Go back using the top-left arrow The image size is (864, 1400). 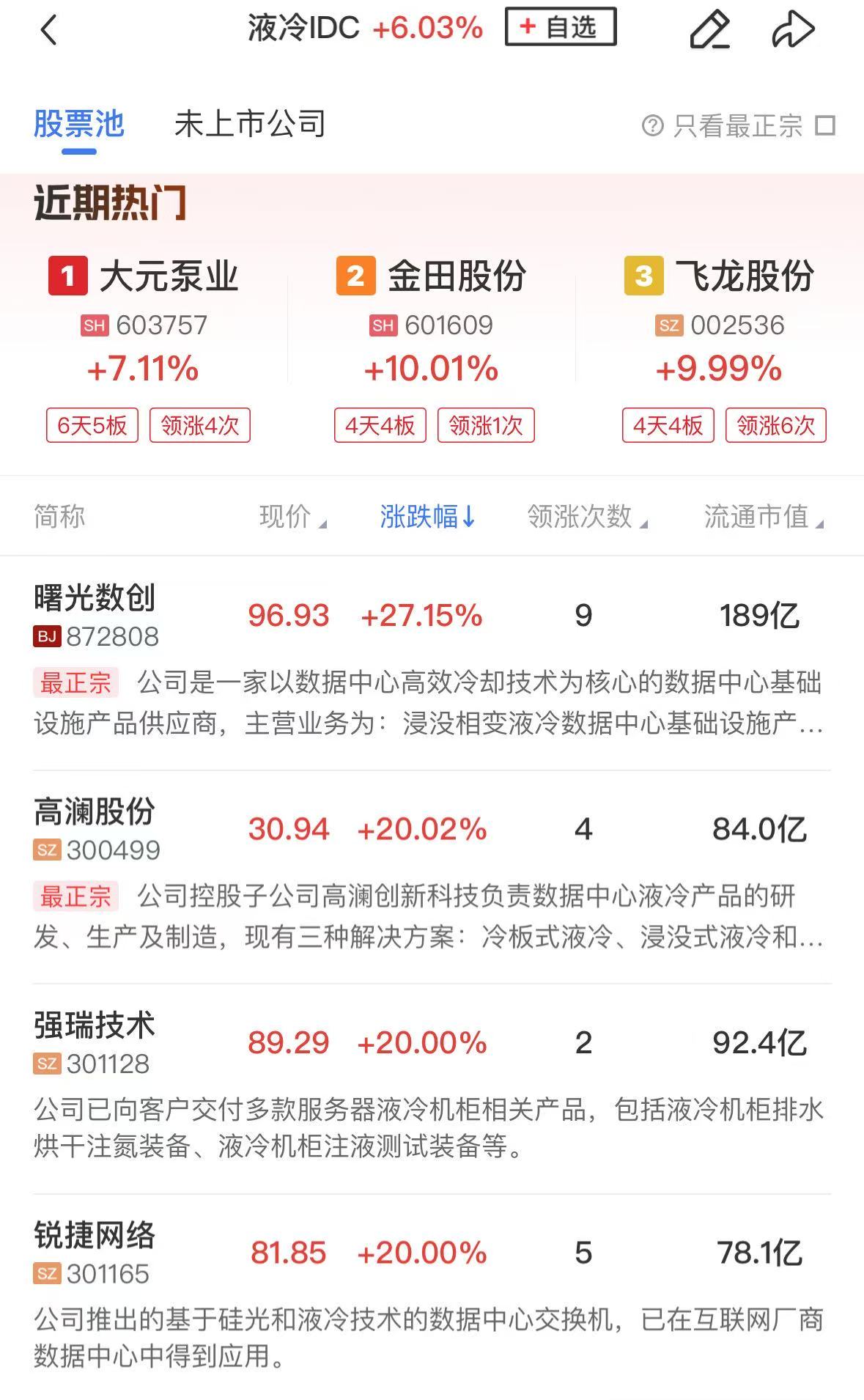tap(49, 31)
